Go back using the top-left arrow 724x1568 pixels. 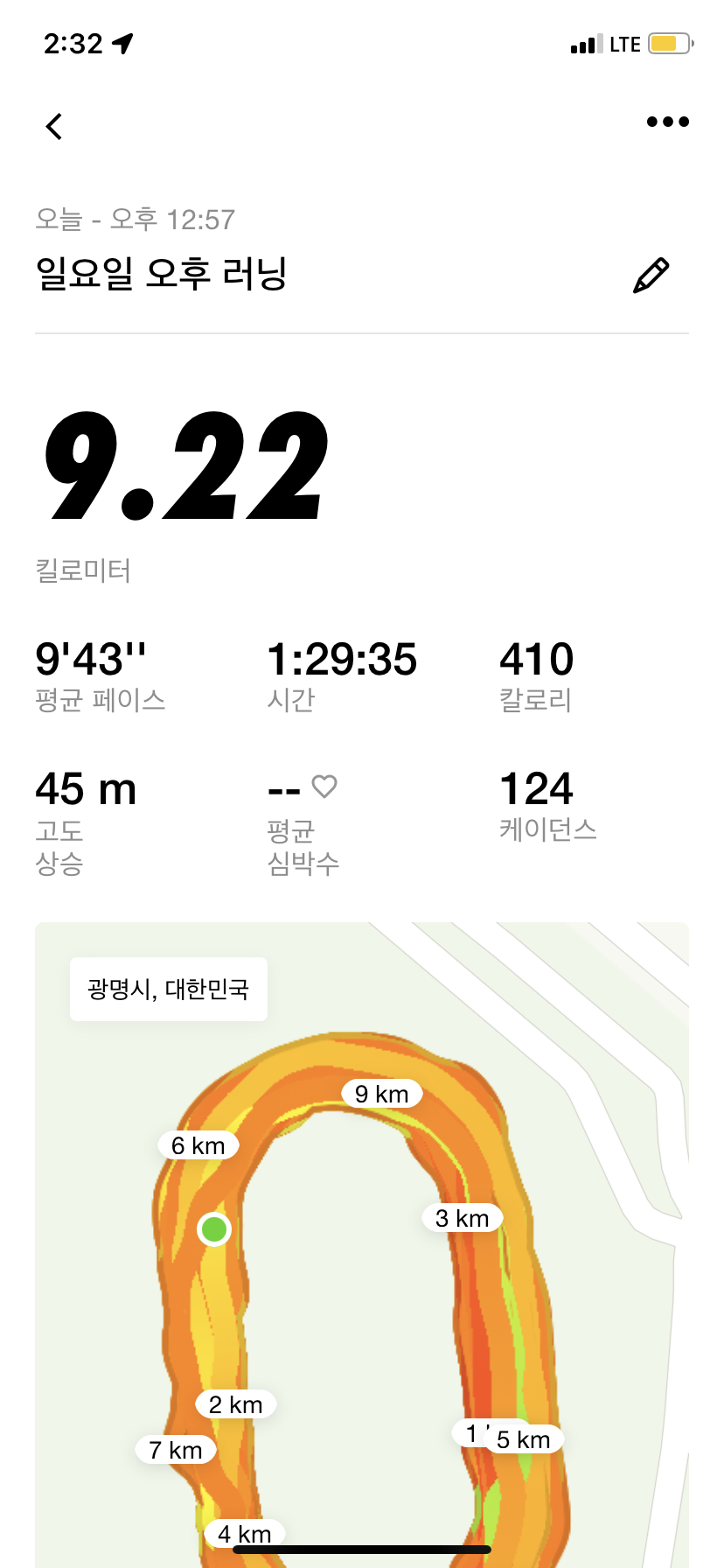tap(54, 126)
